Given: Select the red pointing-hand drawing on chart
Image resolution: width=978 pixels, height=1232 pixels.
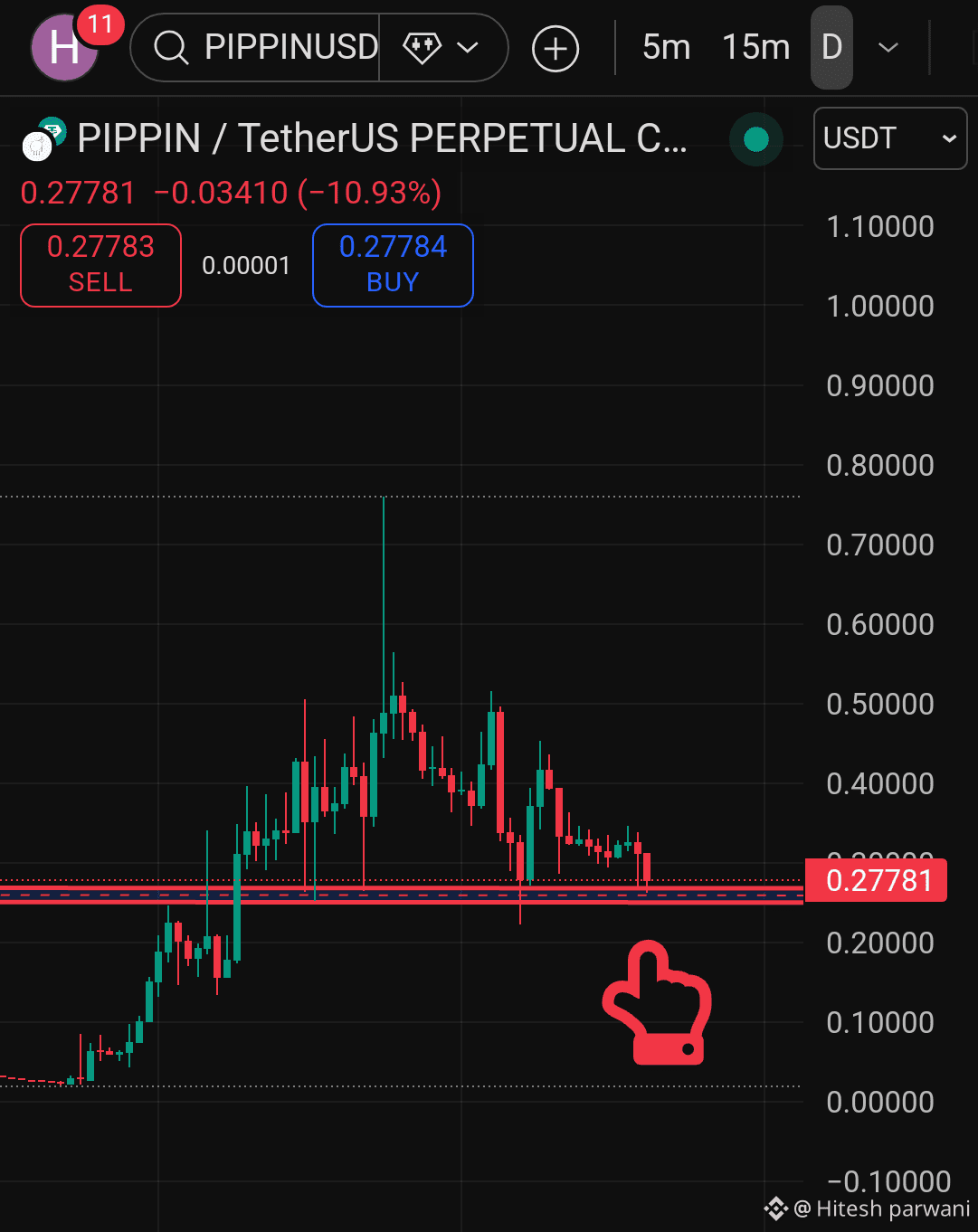Looking at the screenshot, I should coord(658,1002).
